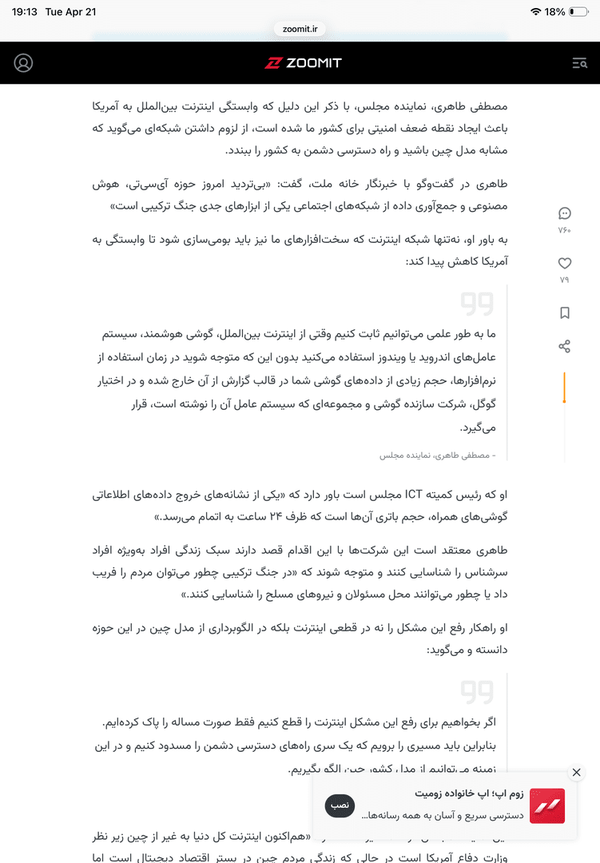Tap the نصب install button

coord(340,805)
